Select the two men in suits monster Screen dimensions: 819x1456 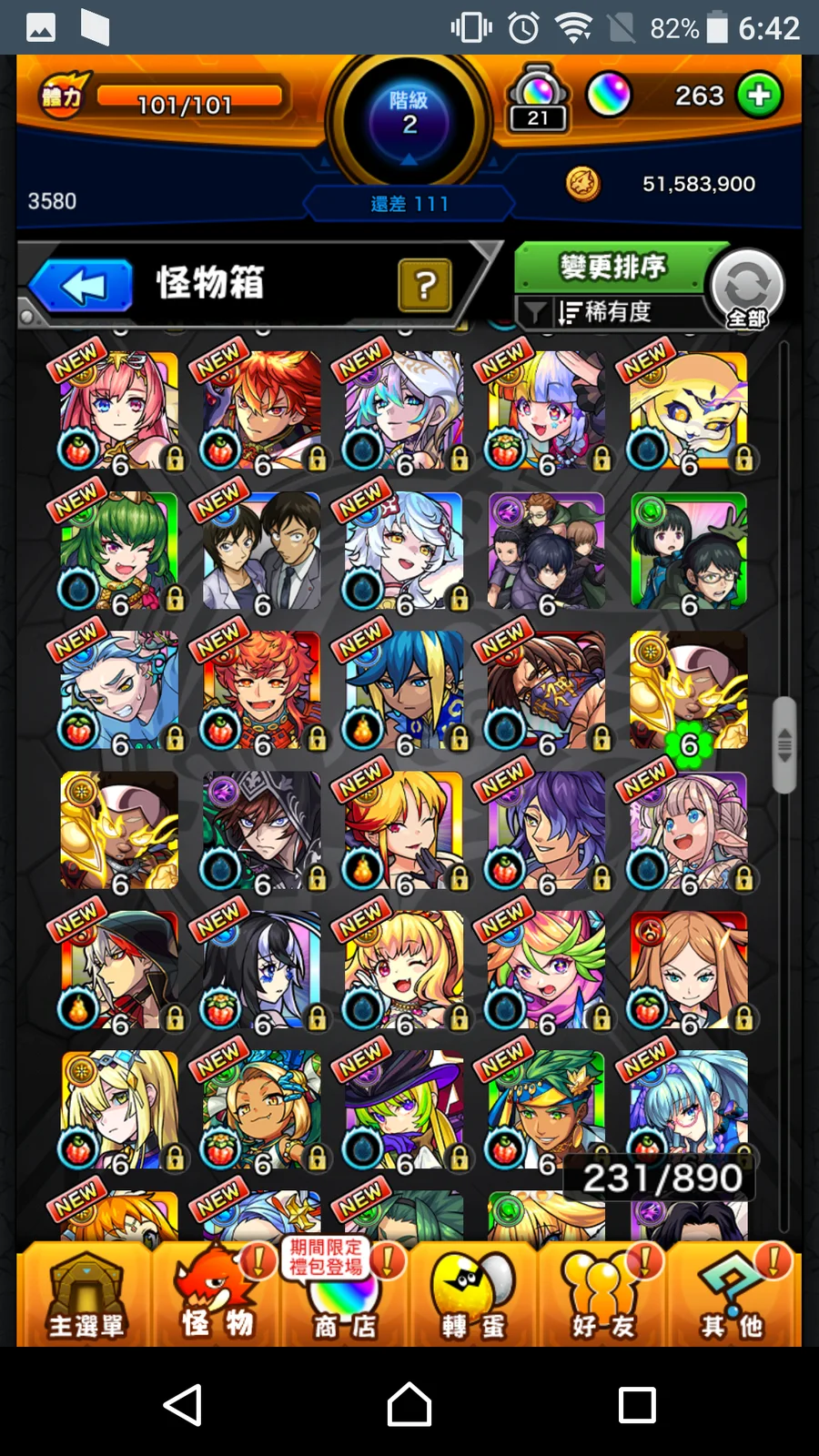[262, 551]
